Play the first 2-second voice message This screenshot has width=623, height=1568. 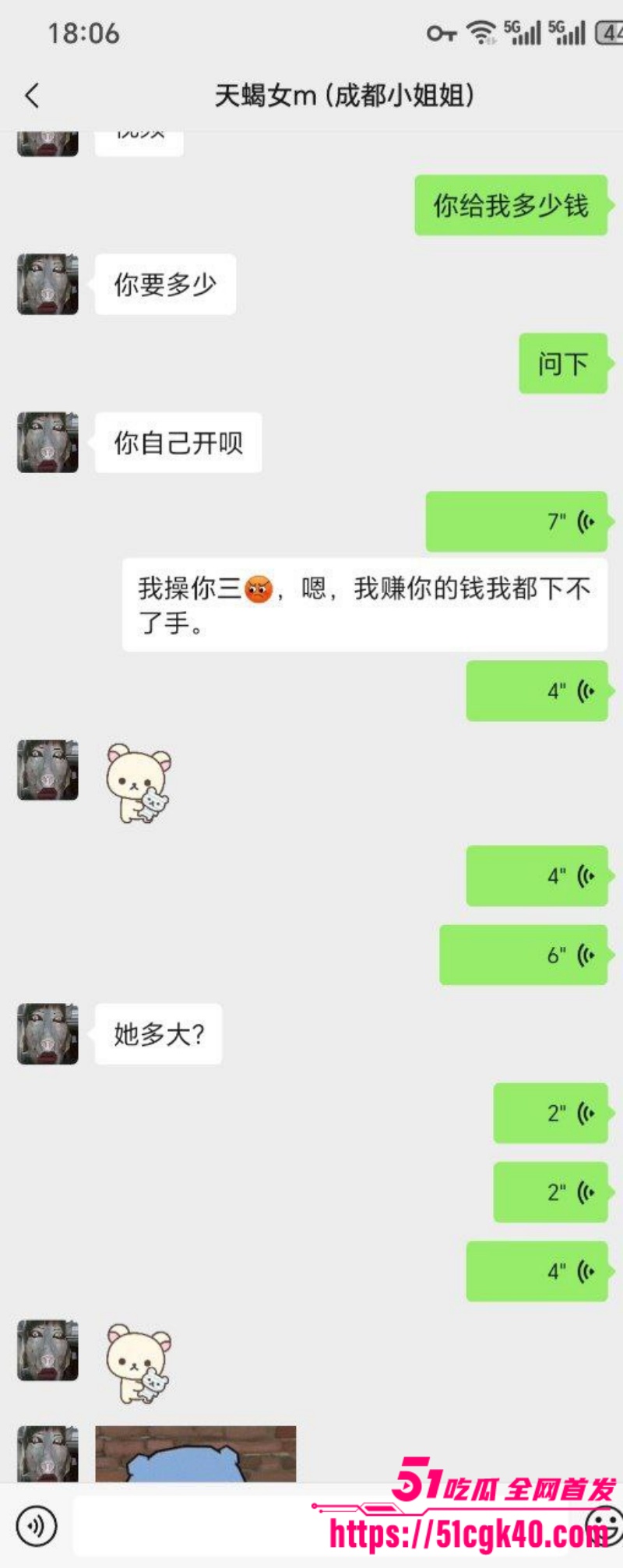click(x=551, y=1114)
